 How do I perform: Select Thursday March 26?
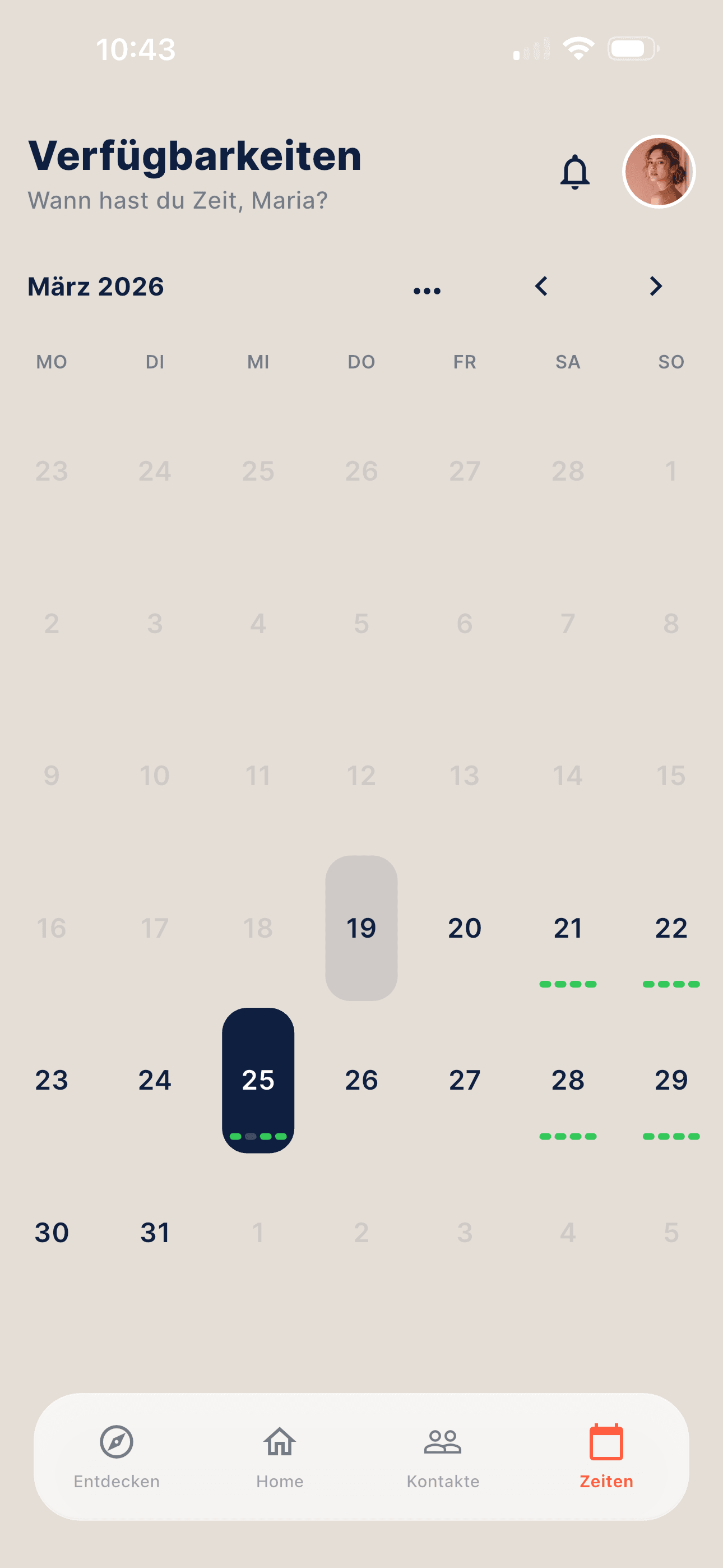(361, 1081)
